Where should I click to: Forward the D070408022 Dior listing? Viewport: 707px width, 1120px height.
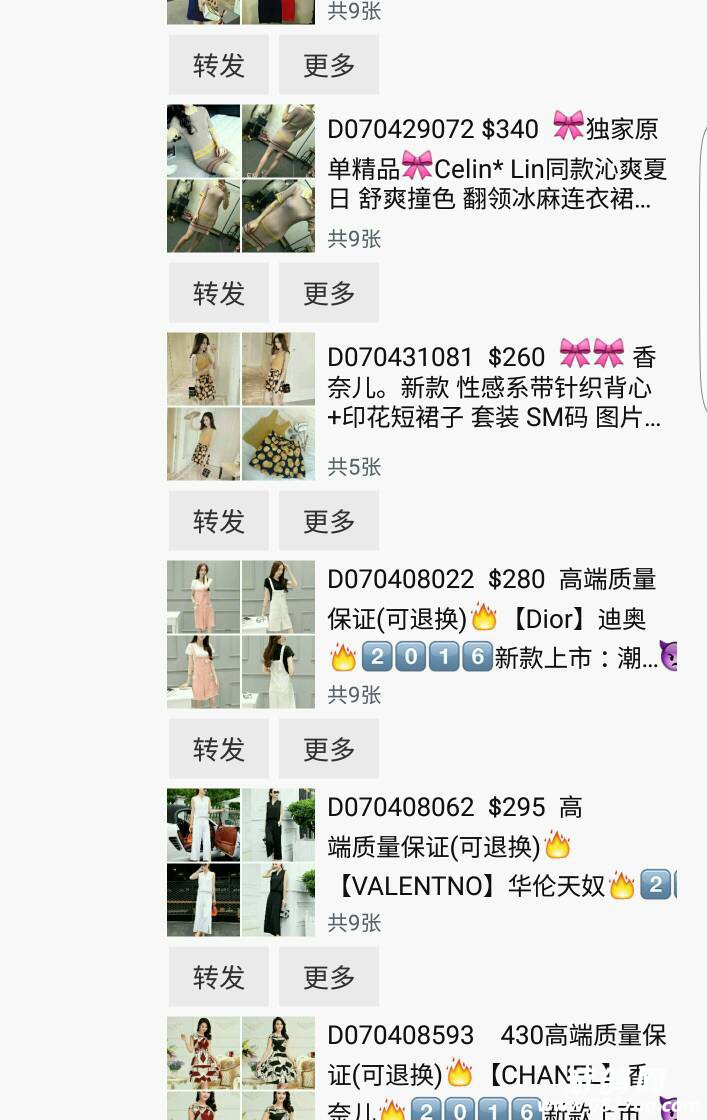coord(219,749)
